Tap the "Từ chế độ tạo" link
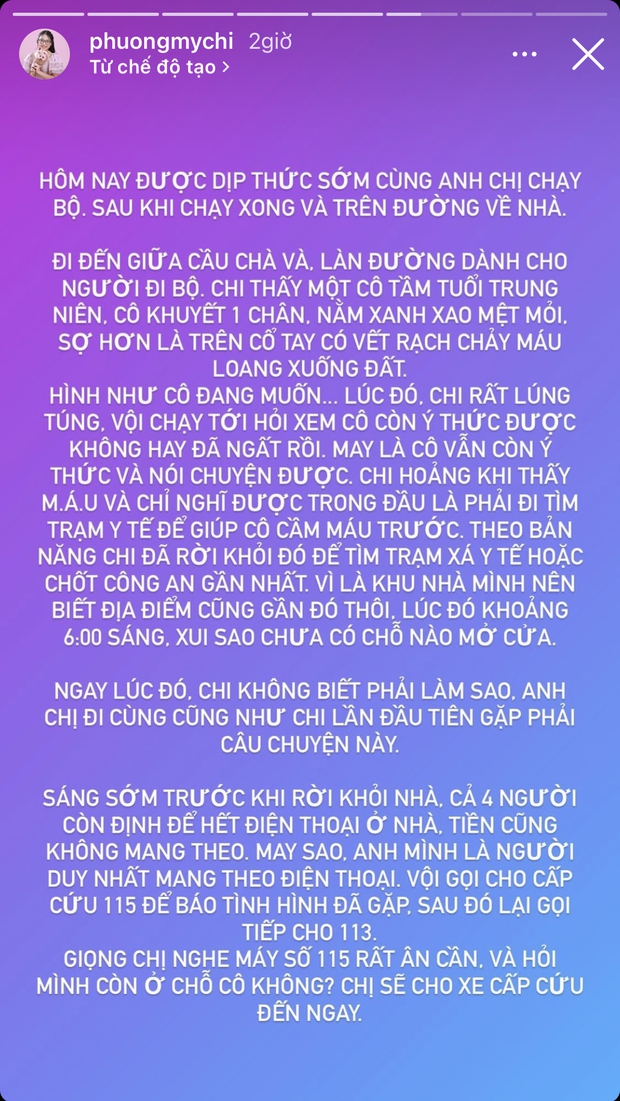The image size is (620, 1101). click(160, 67)
